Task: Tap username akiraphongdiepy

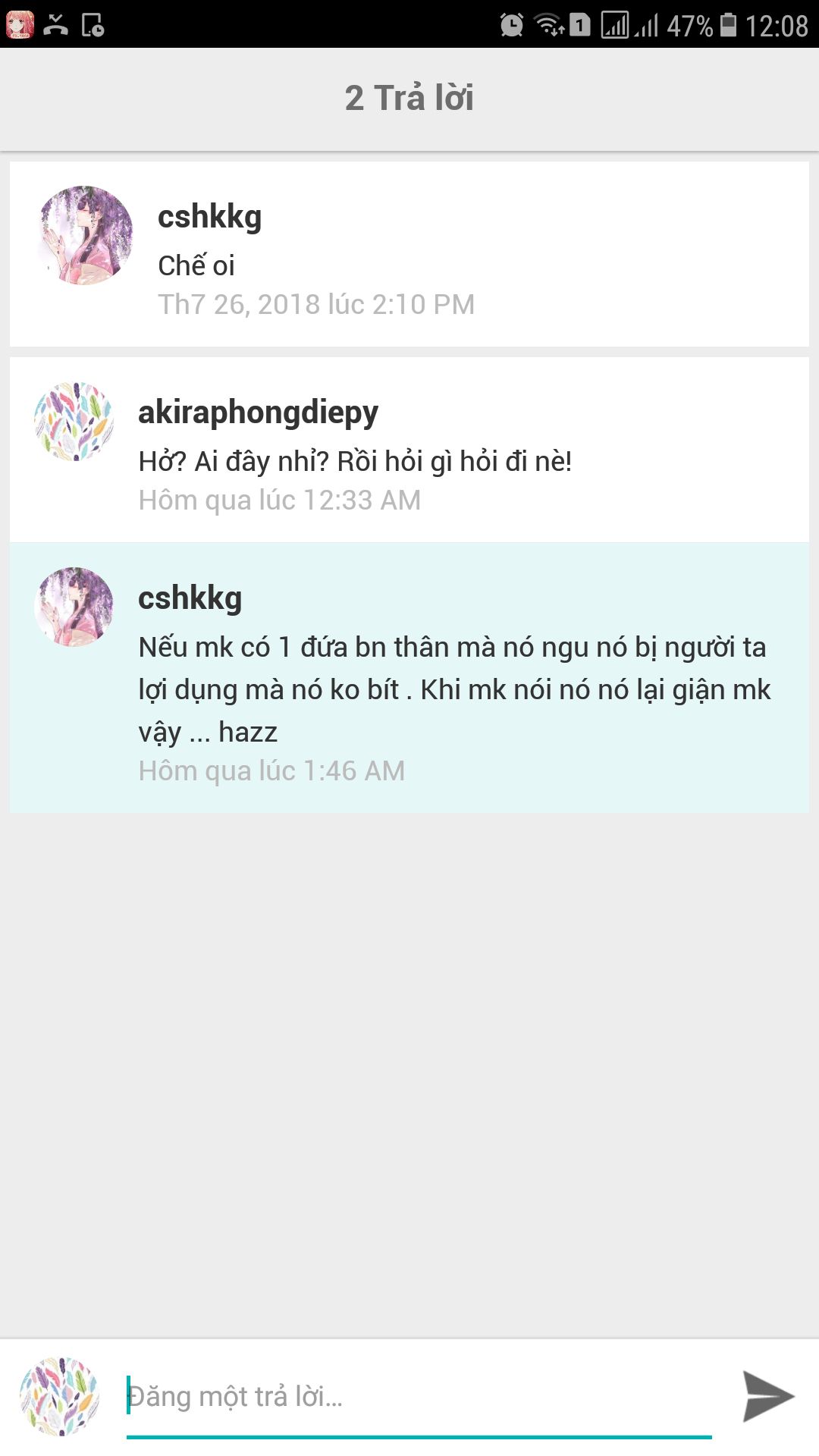Action: click(x=258, y=413)
